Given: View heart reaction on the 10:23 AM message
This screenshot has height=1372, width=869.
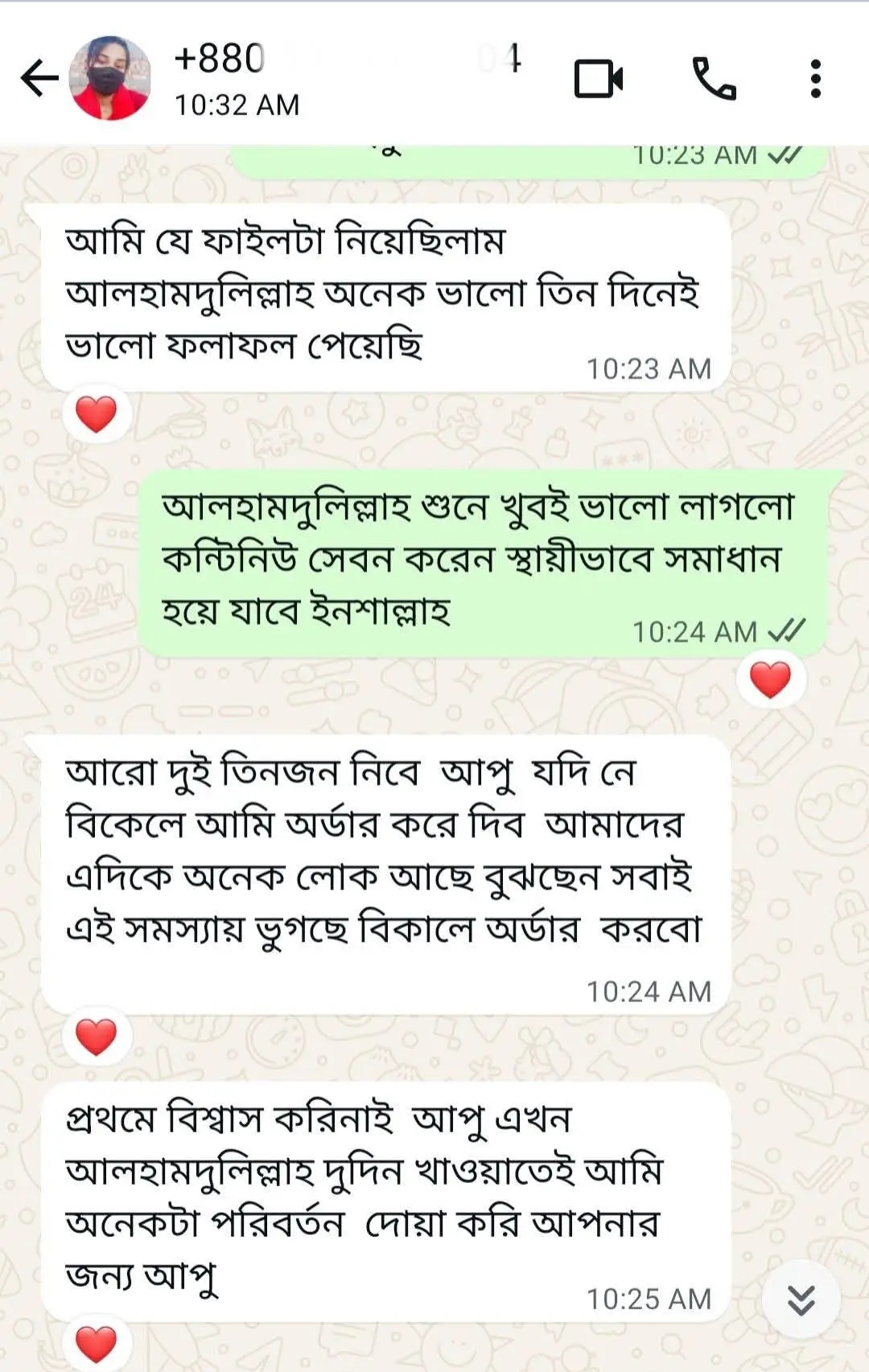Looking at the screenshot, I should pos(97,415).
